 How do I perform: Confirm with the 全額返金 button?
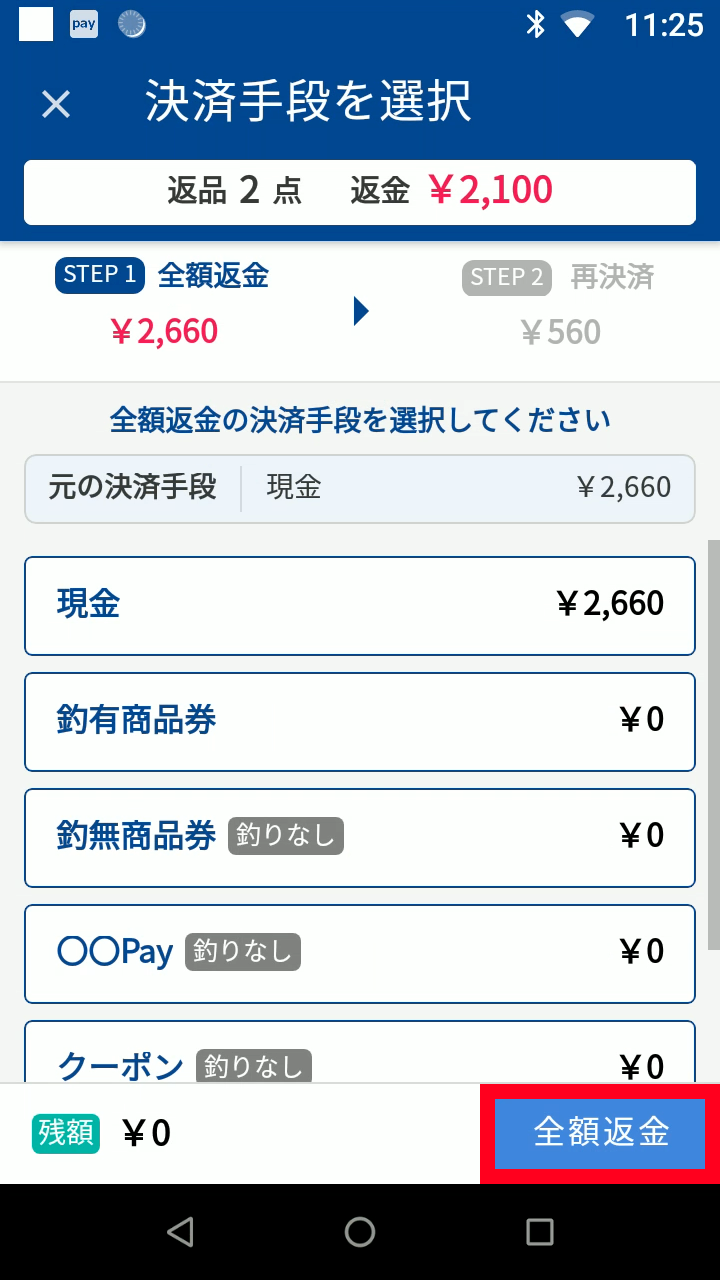pos(600,1133)
